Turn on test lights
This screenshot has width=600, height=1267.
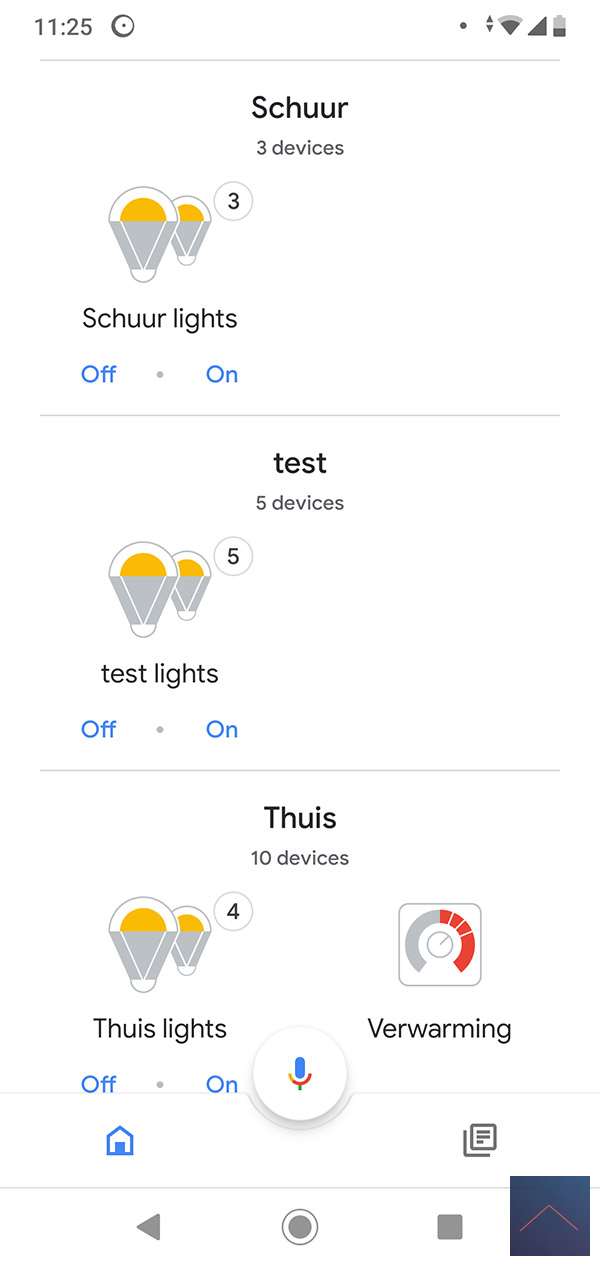tap(222, 729)
